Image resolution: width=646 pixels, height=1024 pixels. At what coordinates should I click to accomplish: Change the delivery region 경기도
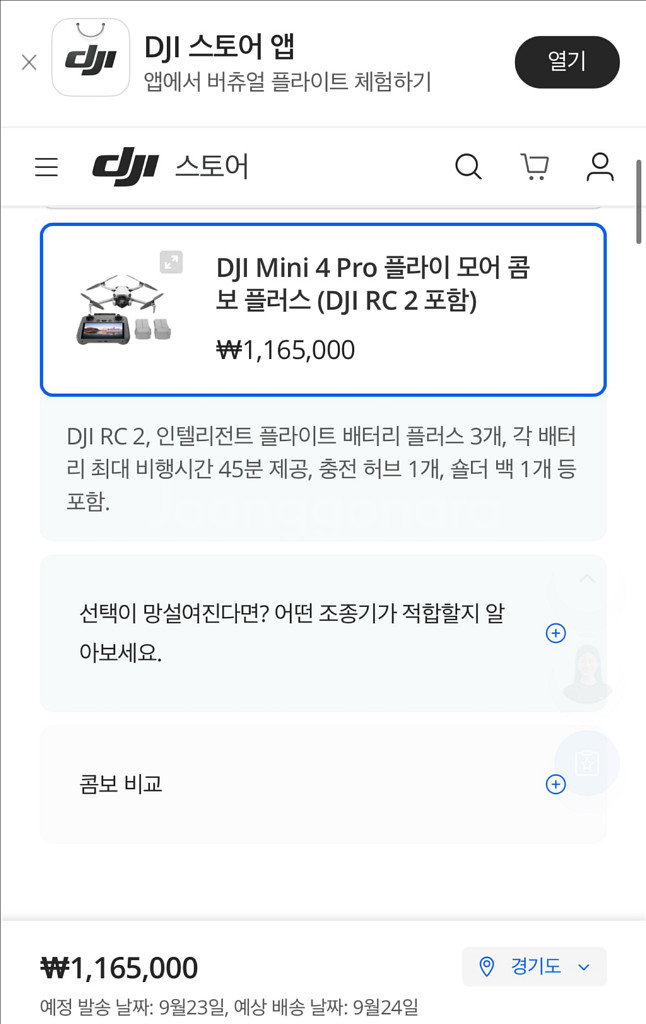click(534, 966)
